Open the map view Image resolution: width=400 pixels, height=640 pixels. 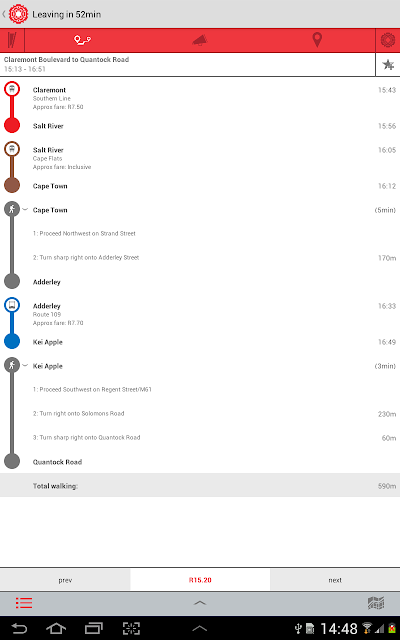pyautogui.click(x=376, y=603)
